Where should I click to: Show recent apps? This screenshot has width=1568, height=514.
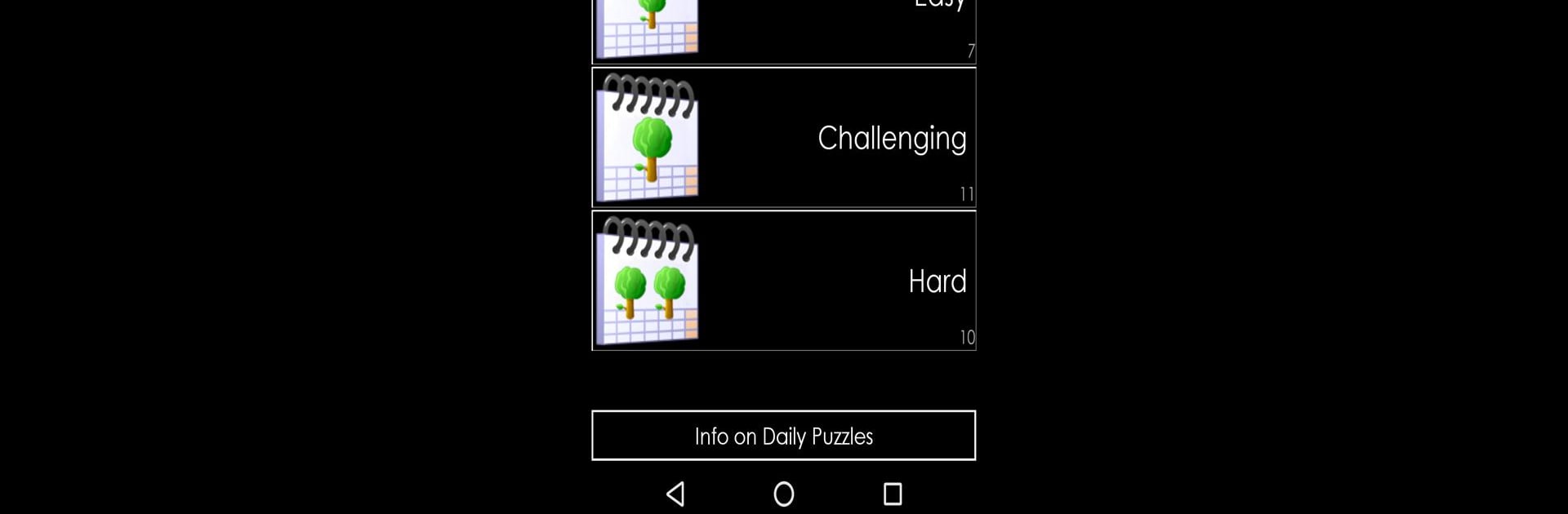click(x=893, y=494)
